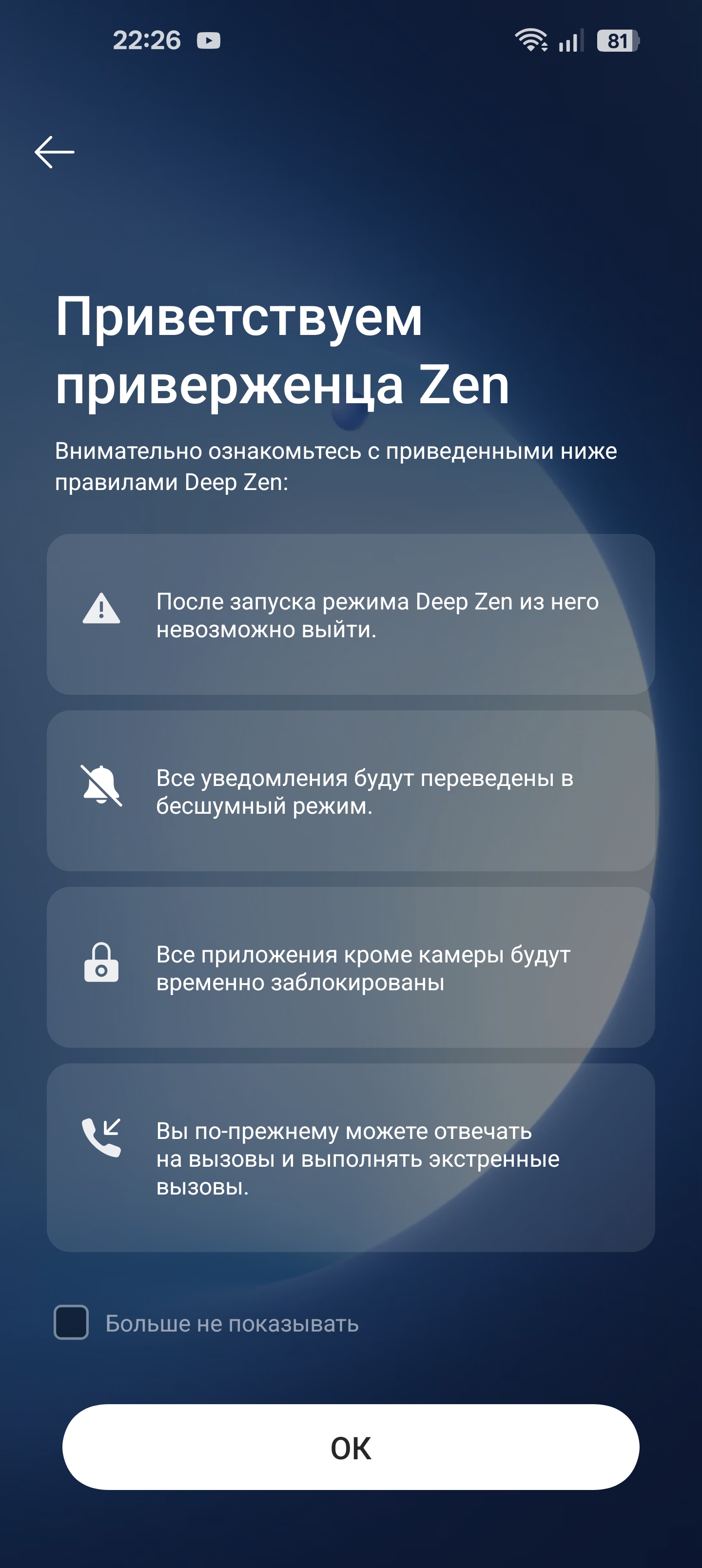Confirm with the OK button

click(351, 1448)
